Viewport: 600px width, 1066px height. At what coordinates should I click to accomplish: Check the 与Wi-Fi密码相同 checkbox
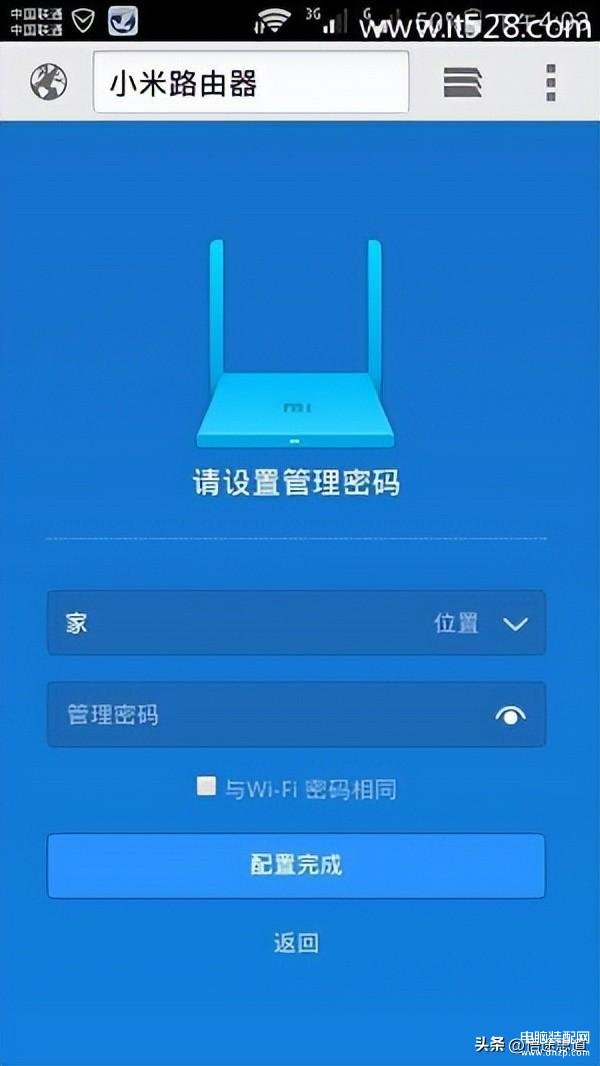tap(206, 787)
